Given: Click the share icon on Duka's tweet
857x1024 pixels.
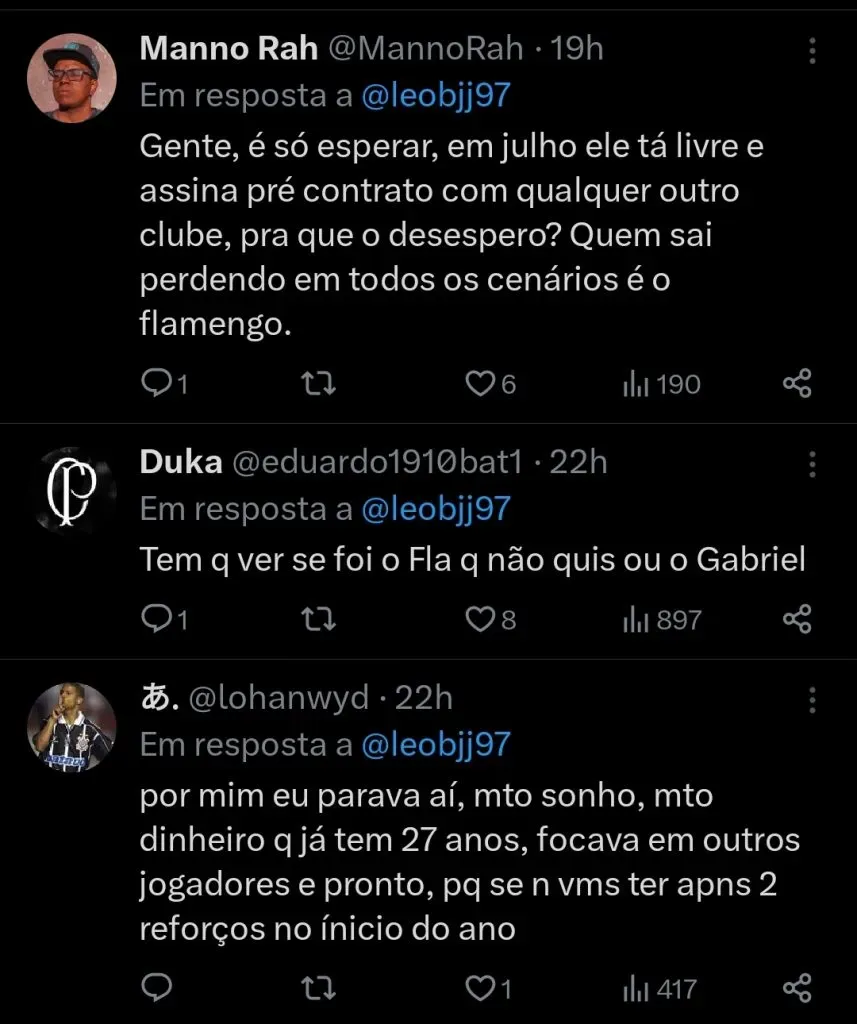Looking at the screenshot, I should pos(798,619).
